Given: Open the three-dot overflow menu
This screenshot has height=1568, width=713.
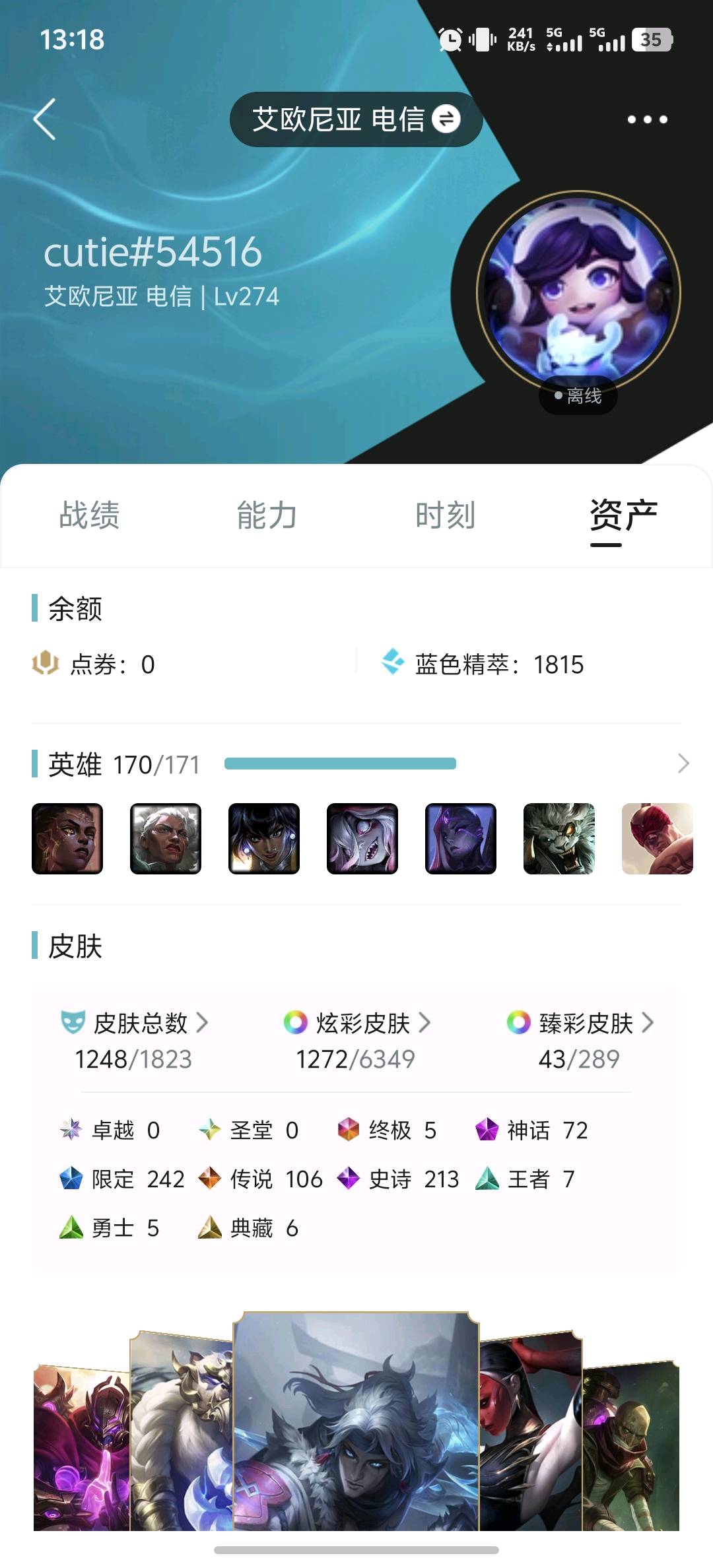Looking at the screenshot, I should [647, 119].
